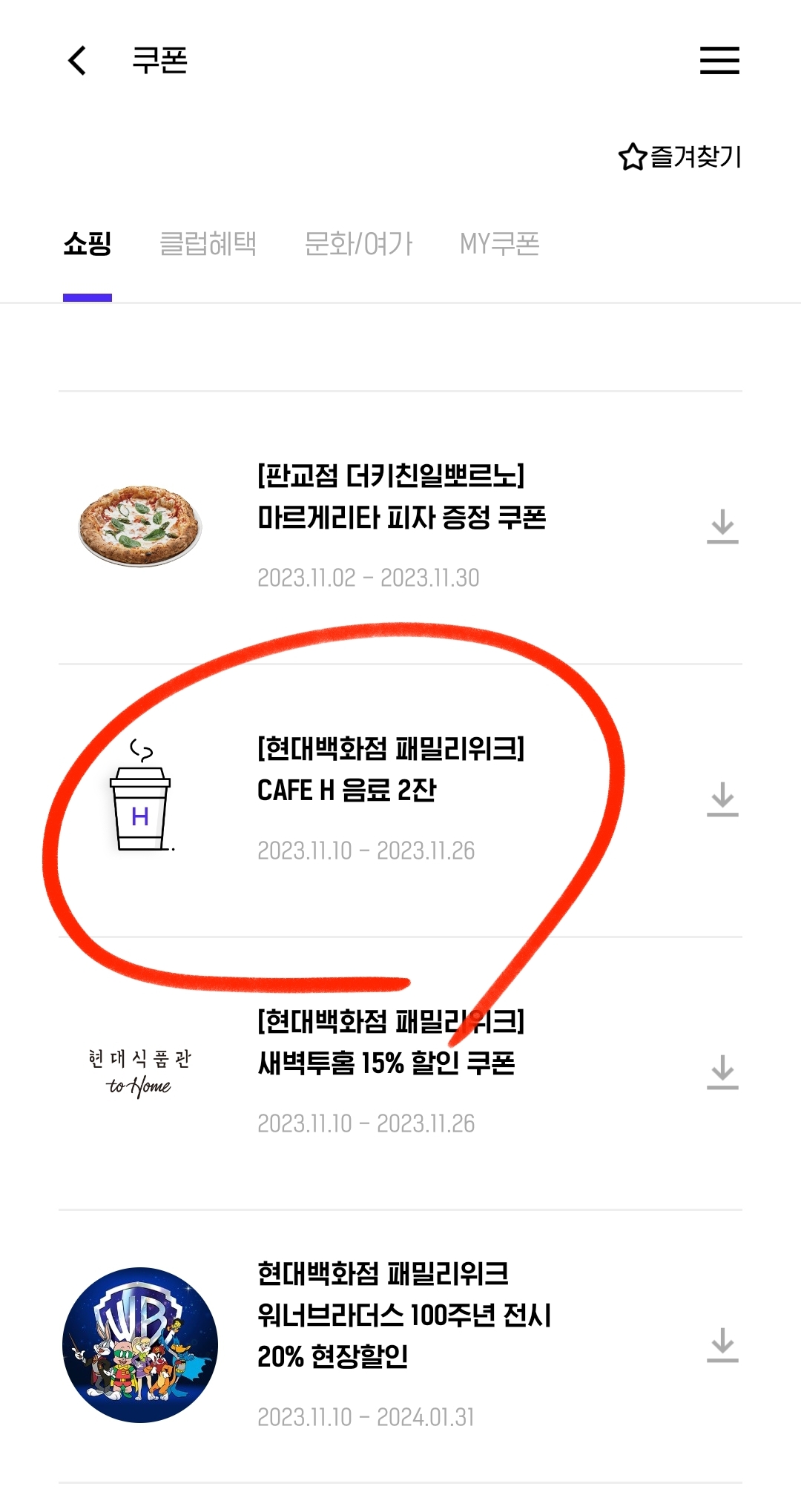Open 즐겨찾기 favorites
This screenshot has height=1512, width=801.
[x=693, y=157]
